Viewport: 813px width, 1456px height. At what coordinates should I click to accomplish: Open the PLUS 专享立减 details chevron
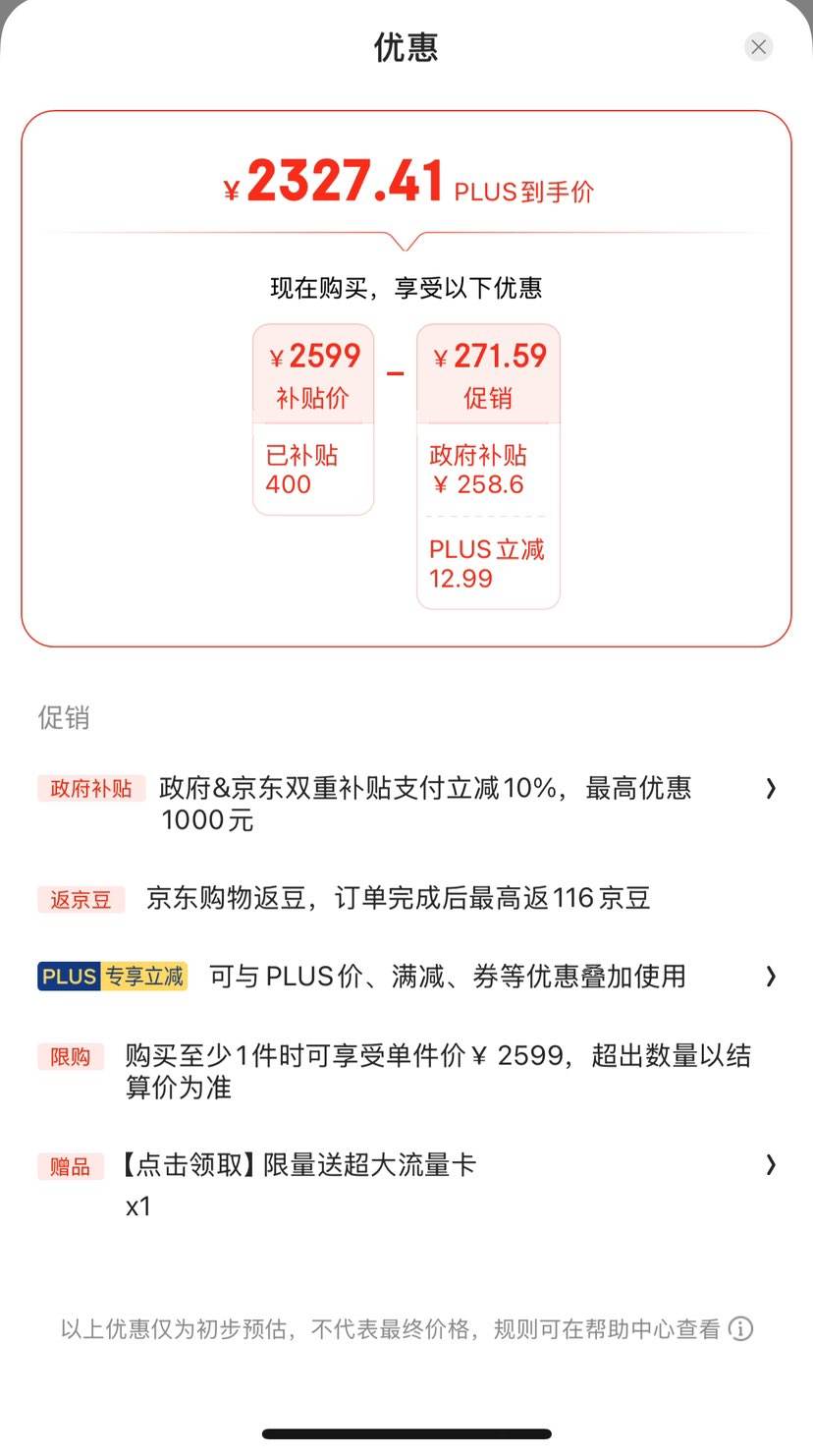tap(771, 976)
